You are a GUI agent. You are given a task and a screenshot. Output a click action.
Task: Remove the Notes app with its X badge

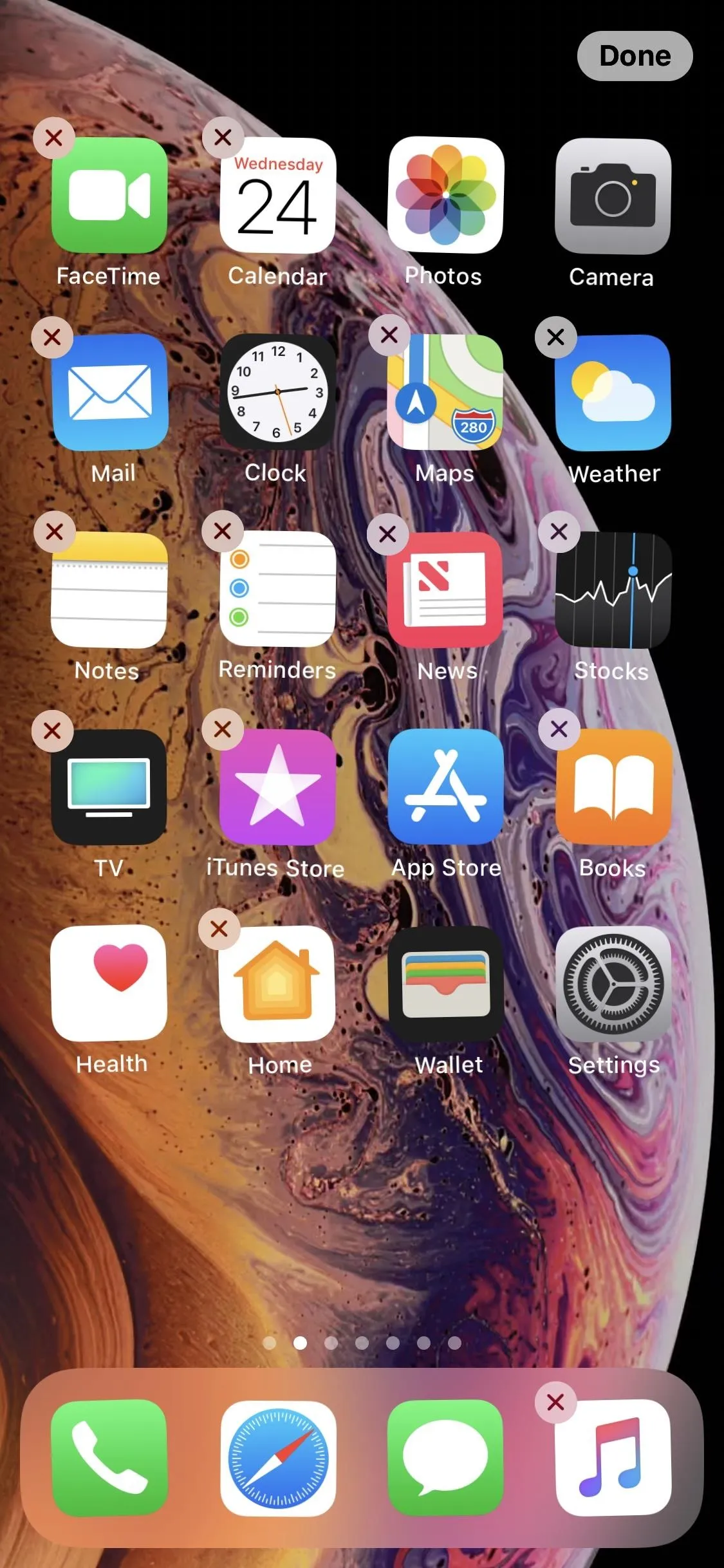click(x=55, y=532)
